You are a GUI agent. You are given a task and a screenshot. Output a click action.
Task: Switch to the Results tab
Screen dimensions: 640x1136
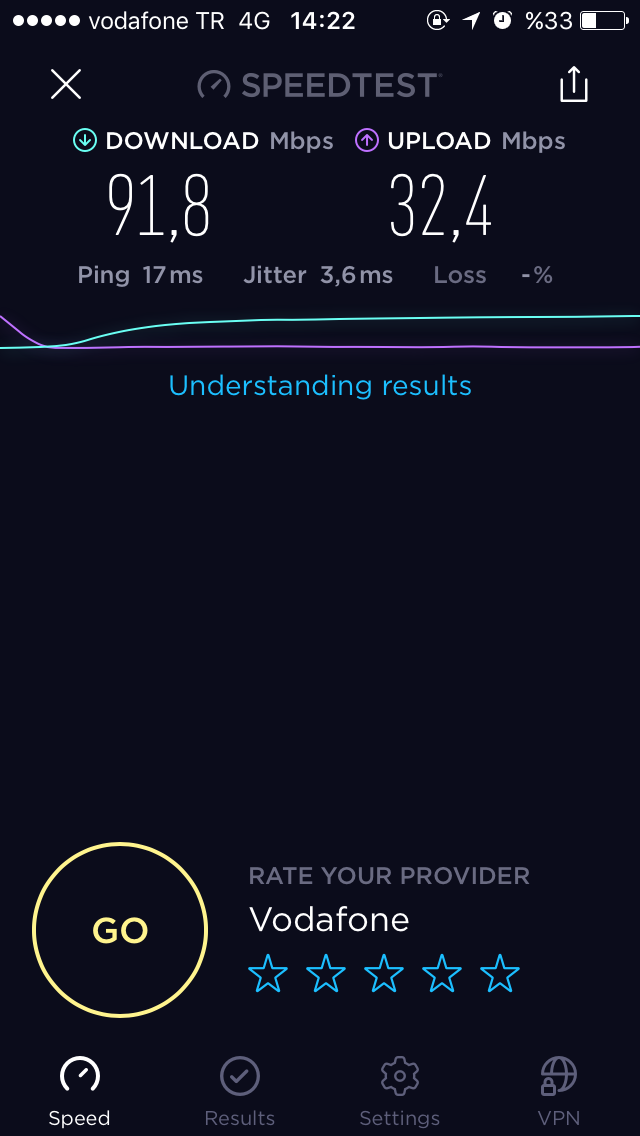click(x=240, y=1092)
